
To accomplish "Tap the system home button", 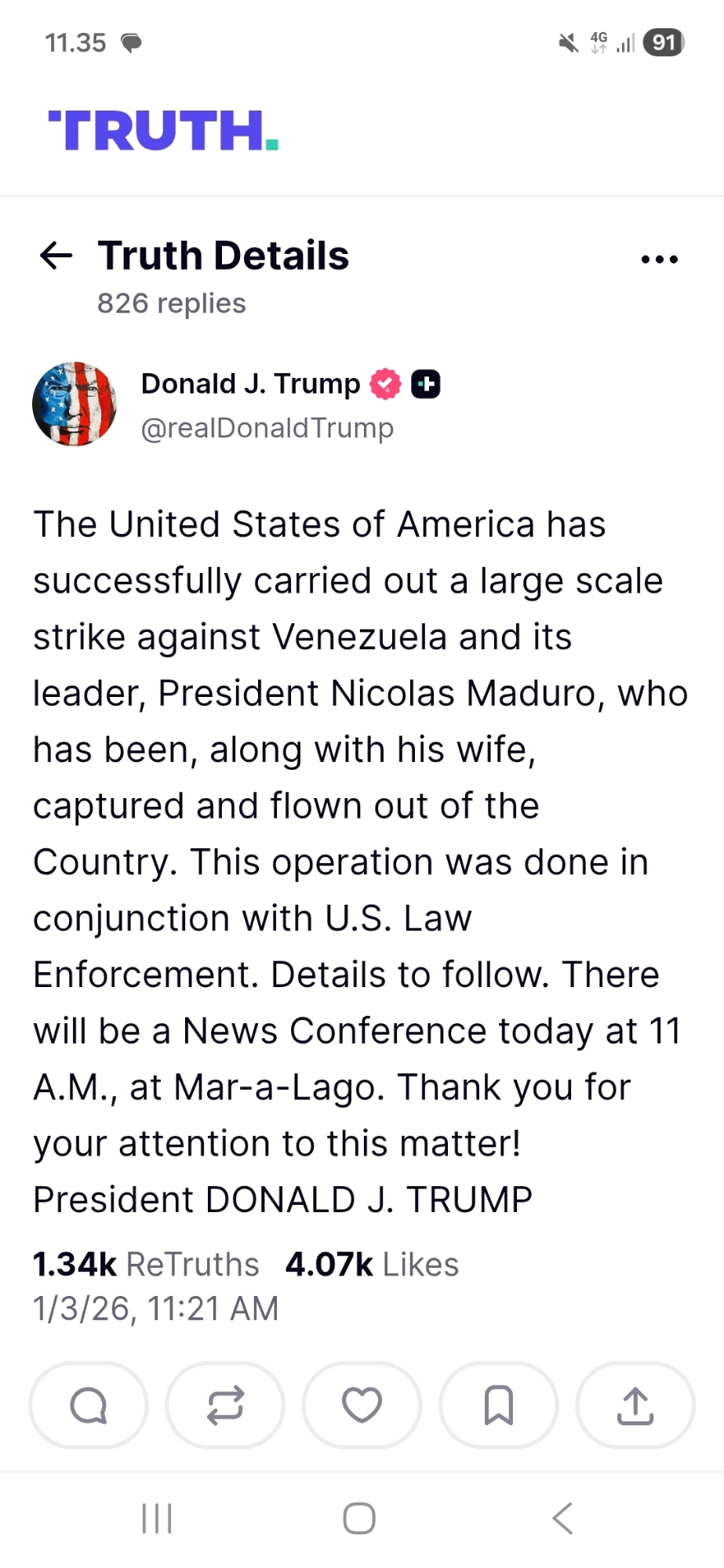I will pos(359,1519).
